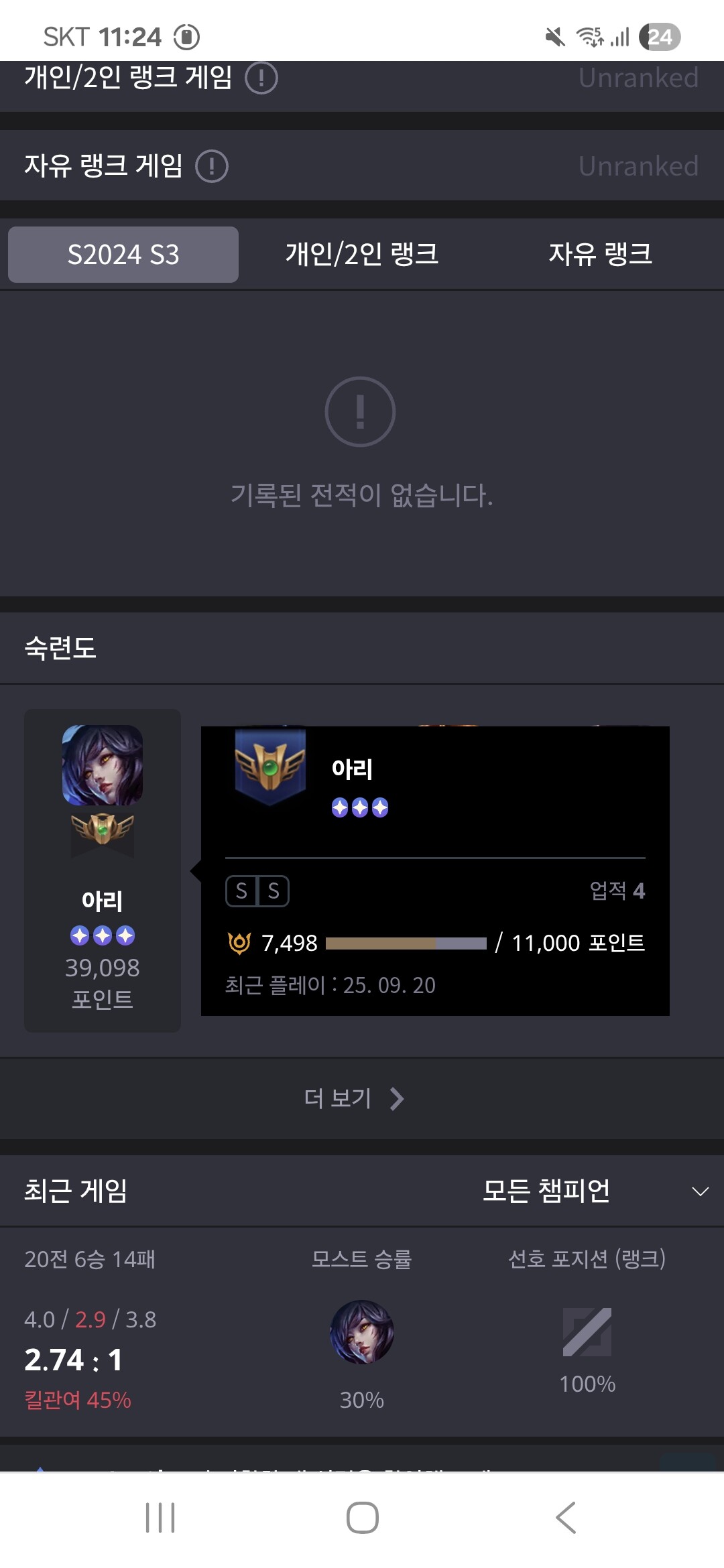Expand the 모든 챔피언 dropdown
Screen dimensions: 724x1568
click(594, 1191)
